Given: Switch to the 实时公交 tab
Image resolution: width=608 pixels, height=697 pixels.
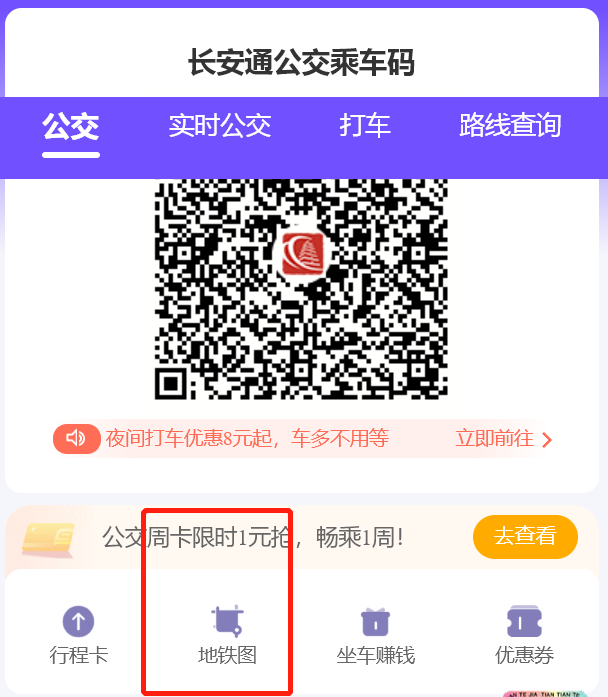Looking at the screenshot, I should 220,126.
